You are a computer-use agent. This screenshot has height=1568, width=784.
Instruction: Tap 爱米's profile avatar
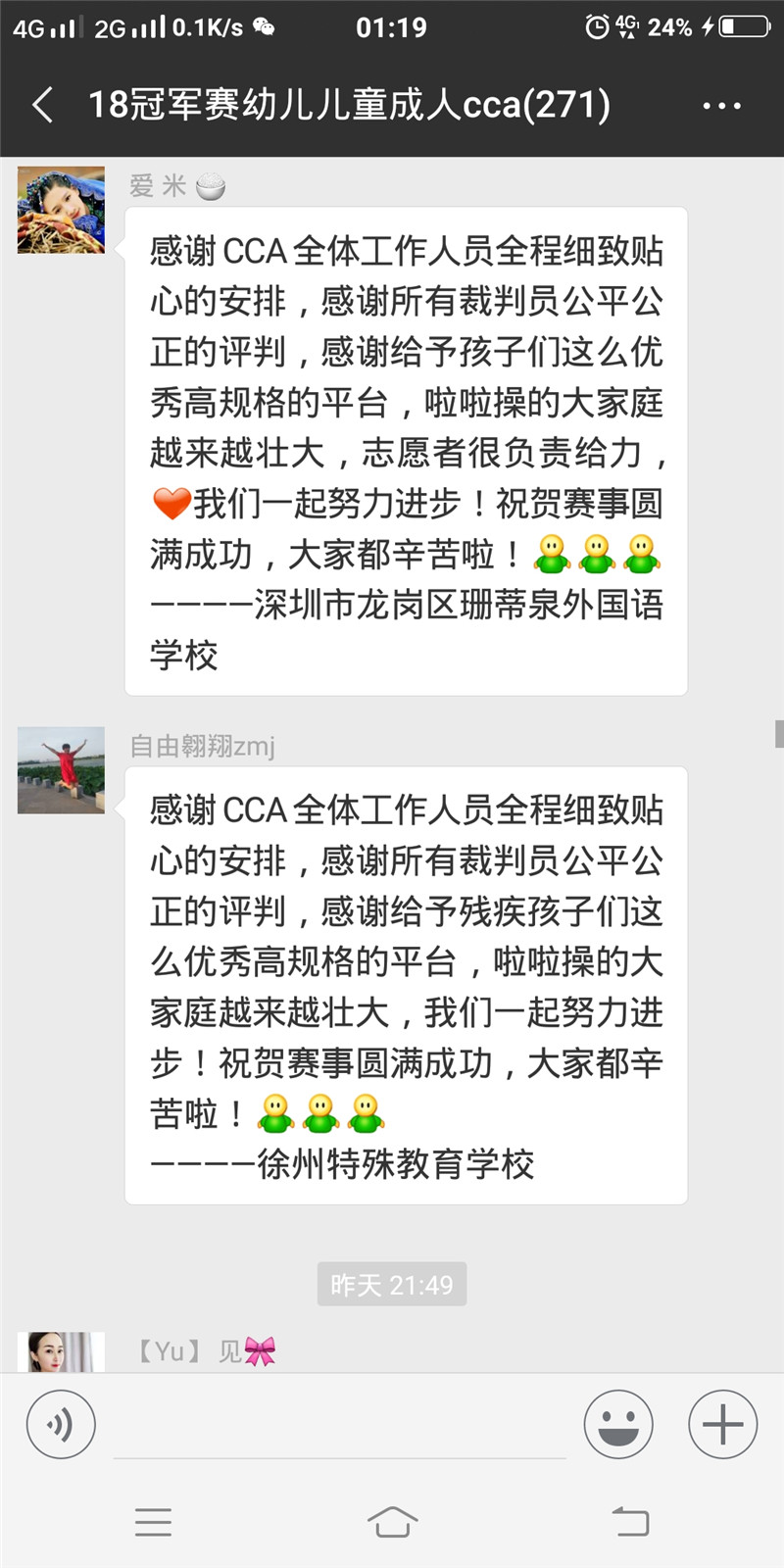coord(61,211)
